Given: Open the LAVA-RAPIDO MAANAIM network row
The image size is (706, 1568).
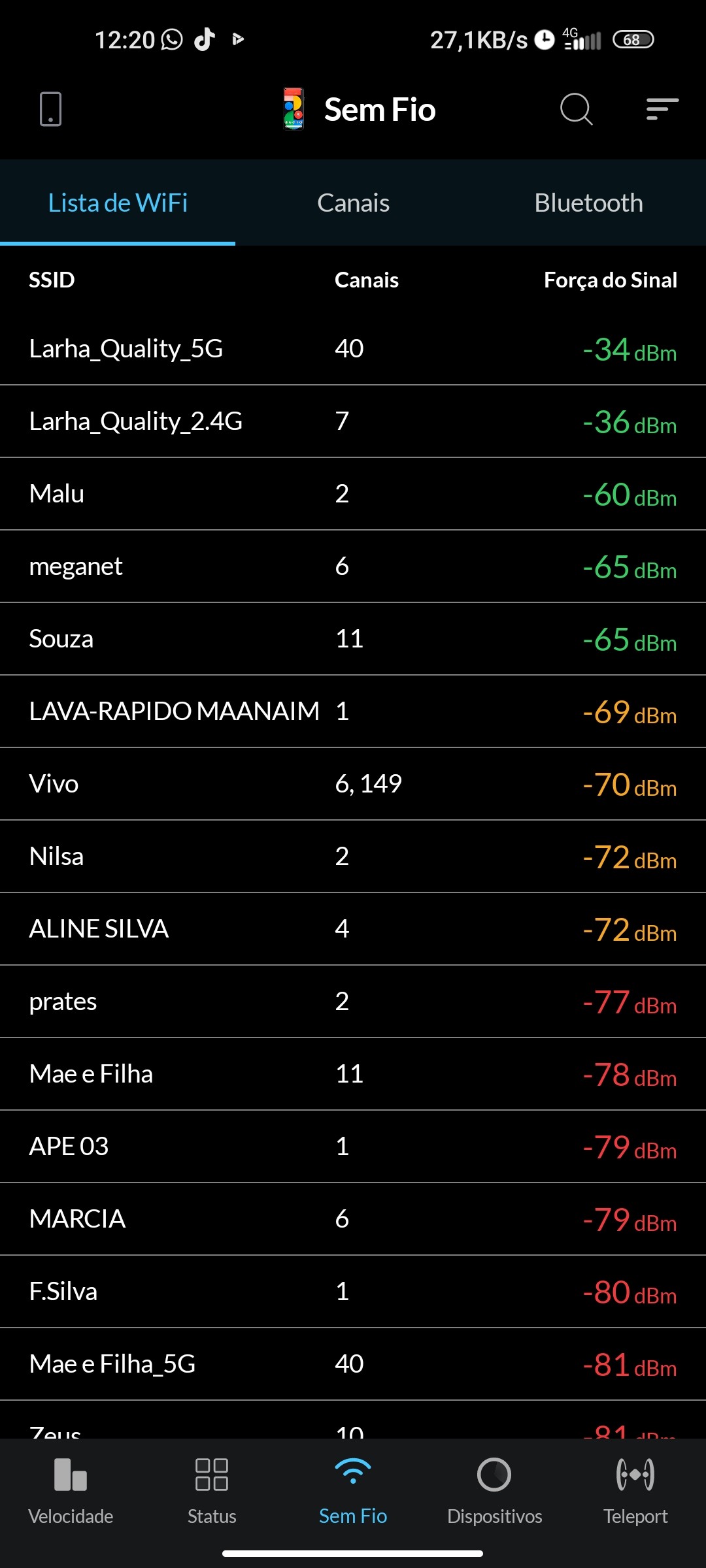Looking at the screenshot, I should click(353, 711).
